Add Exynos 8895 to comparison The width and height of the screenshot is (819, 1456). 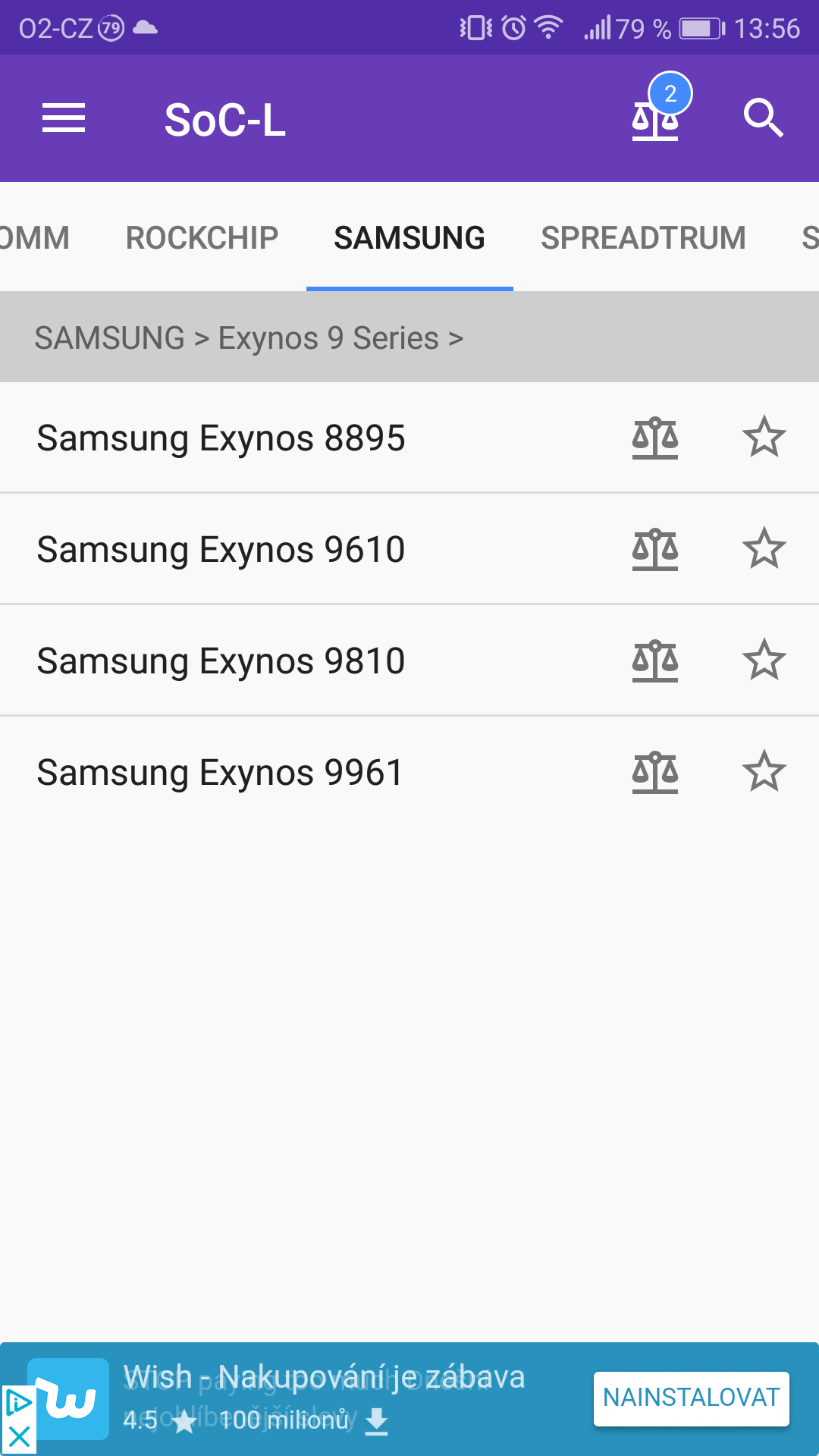(655, 438)
